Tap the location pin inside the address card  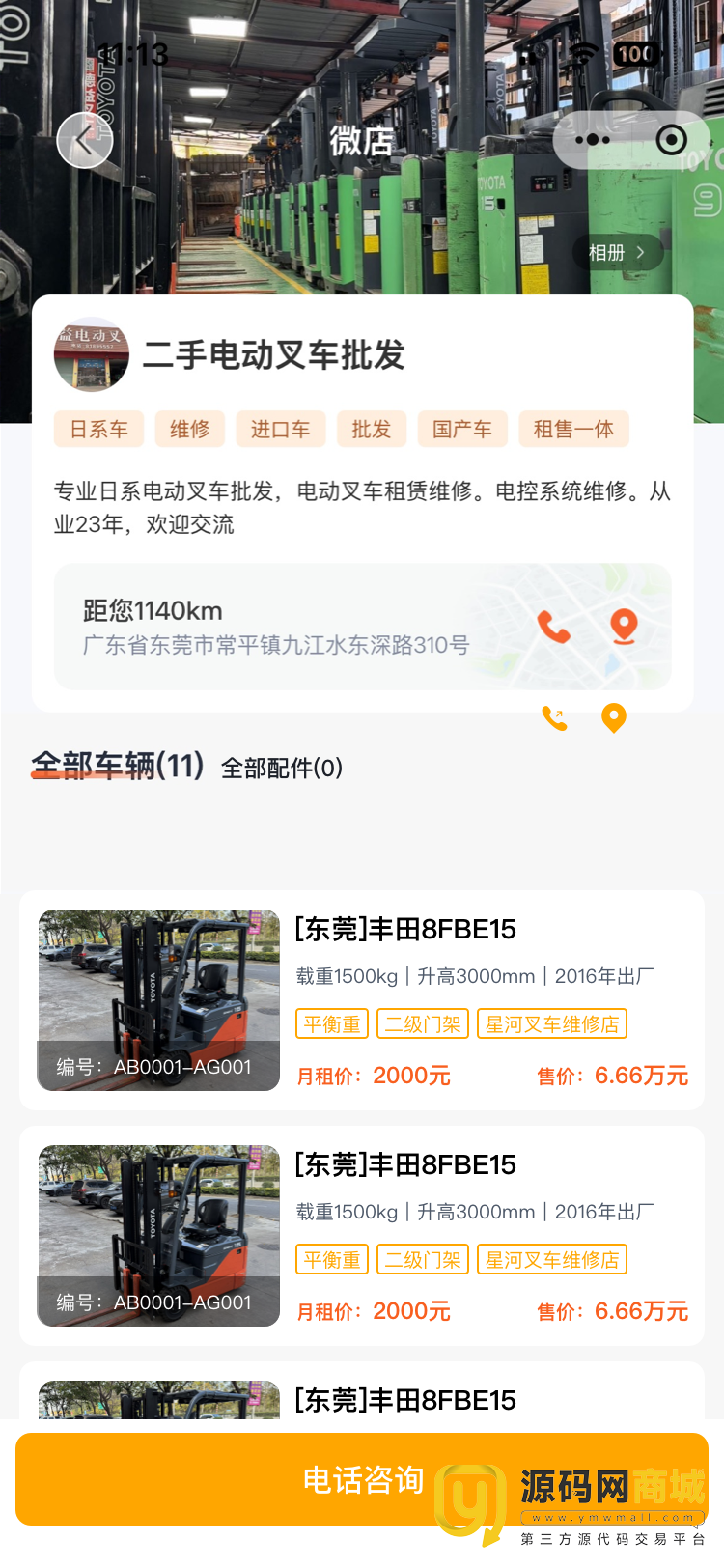[624, 628]
